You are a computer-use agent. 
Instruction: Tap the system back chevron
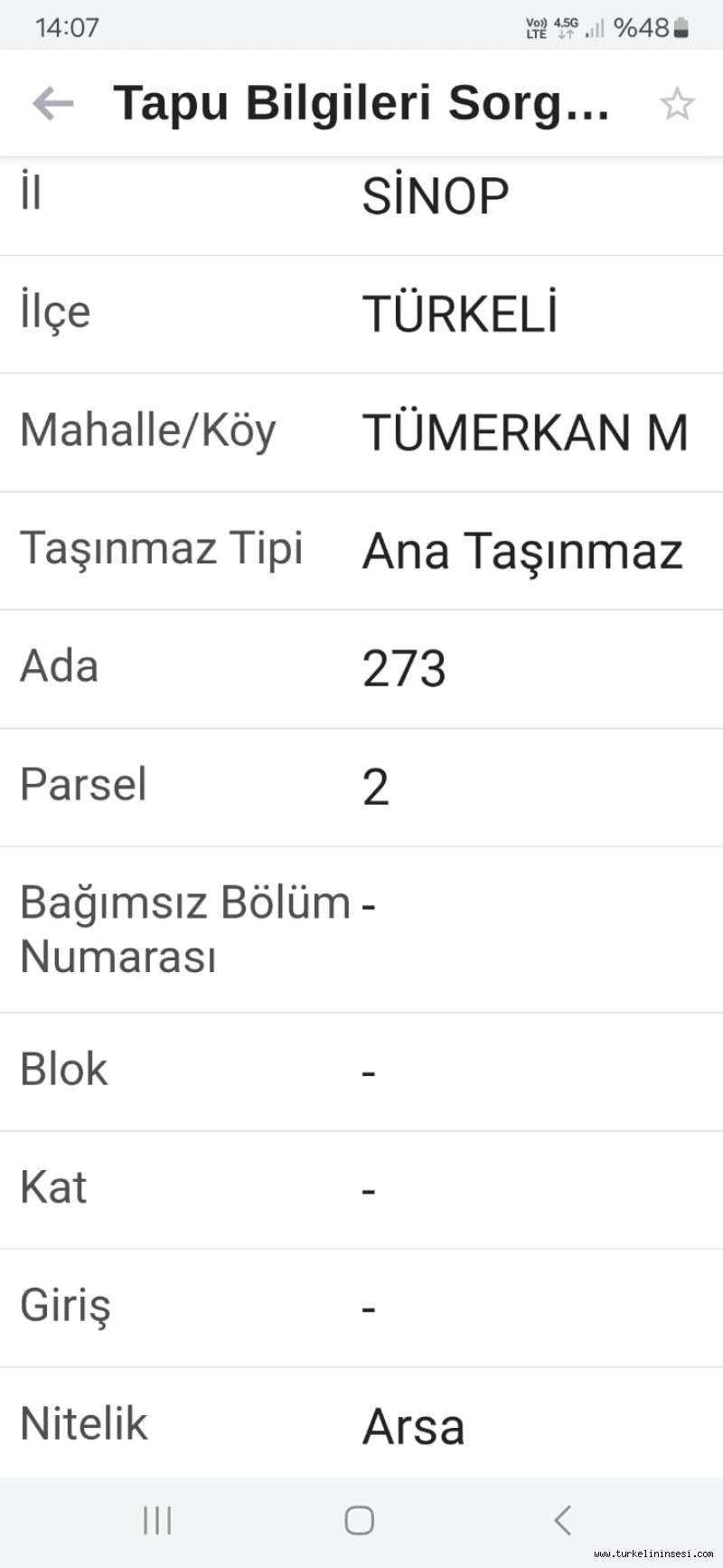562,1520
